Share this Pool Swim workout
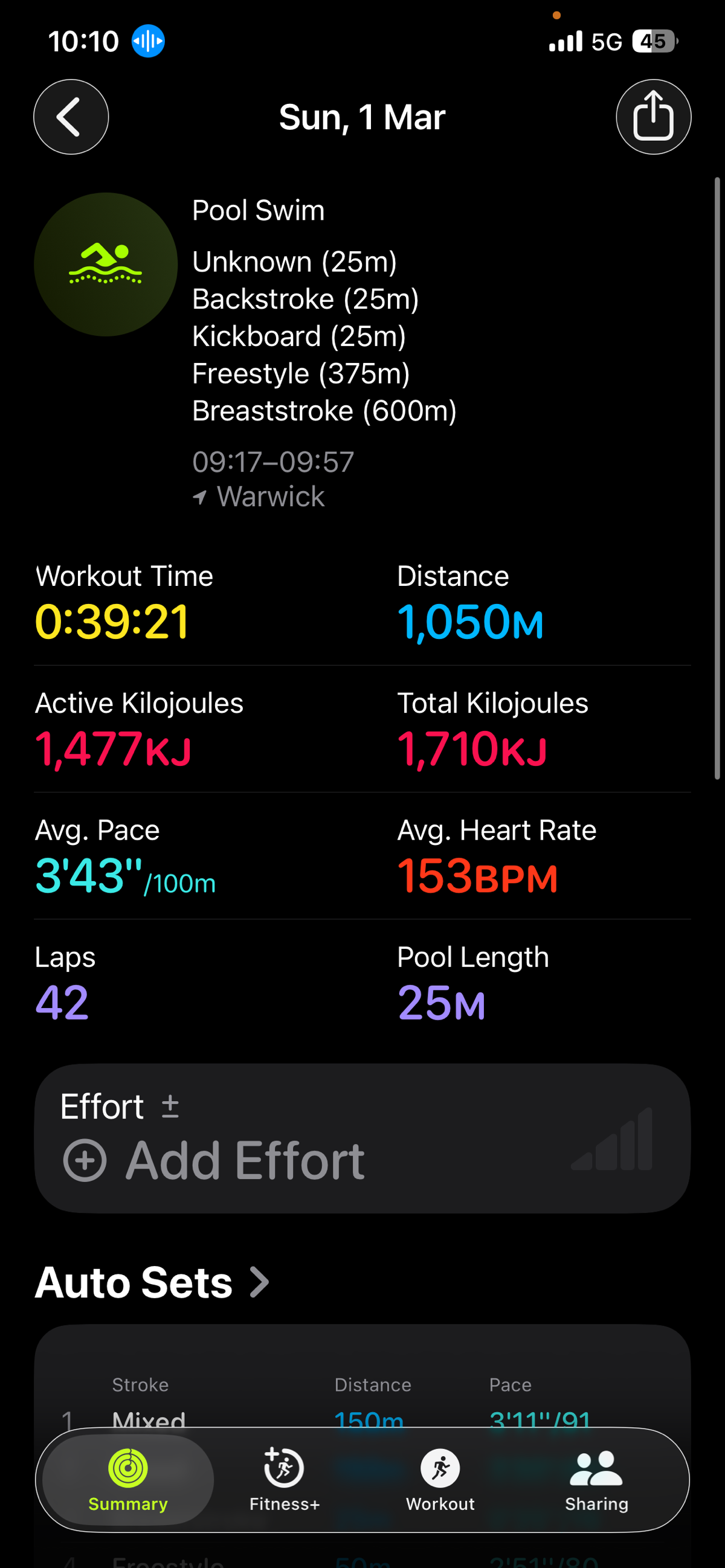 tap(653, 117)
